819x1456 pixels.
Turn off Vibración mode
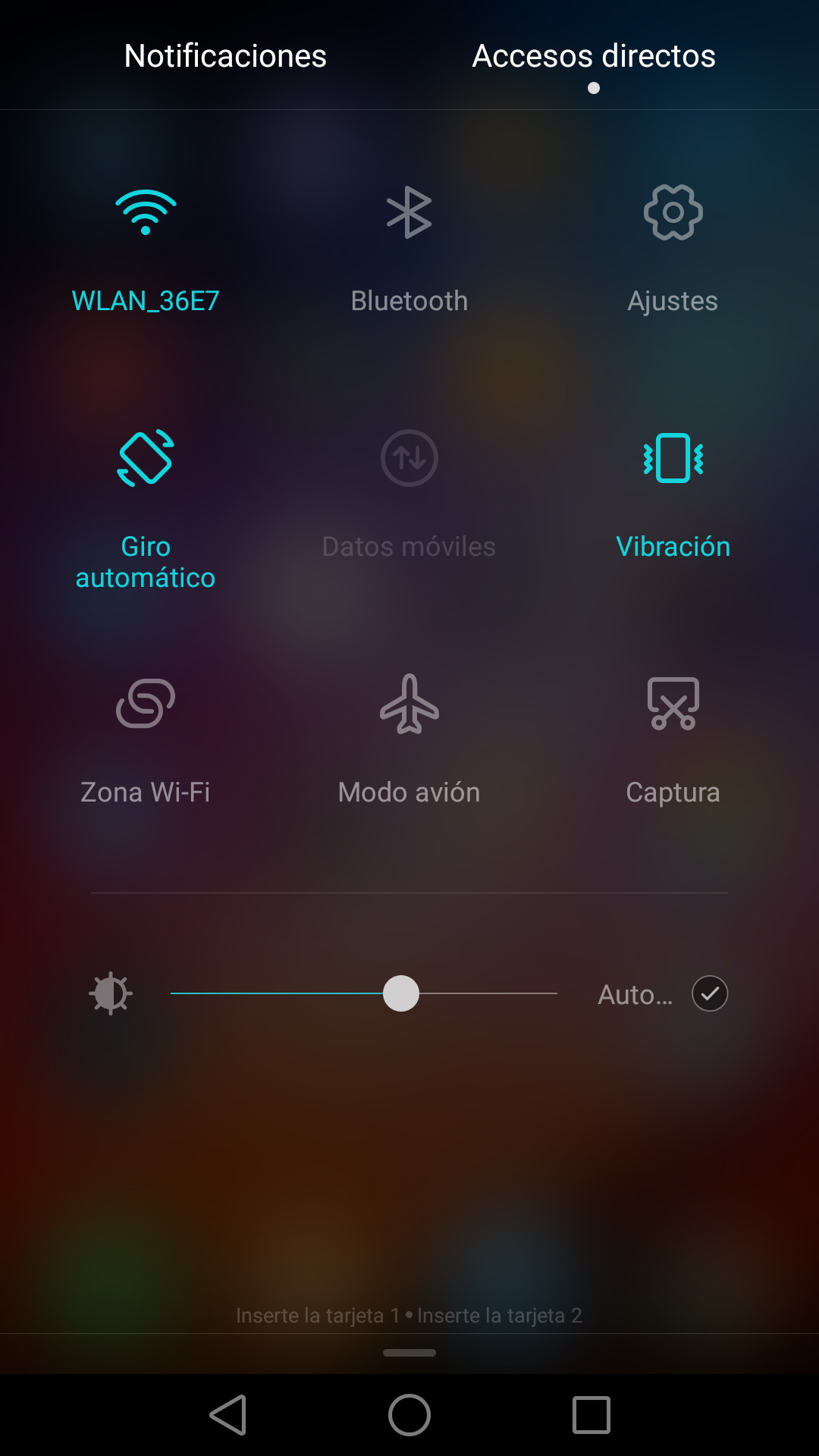[x=673, y=459]
